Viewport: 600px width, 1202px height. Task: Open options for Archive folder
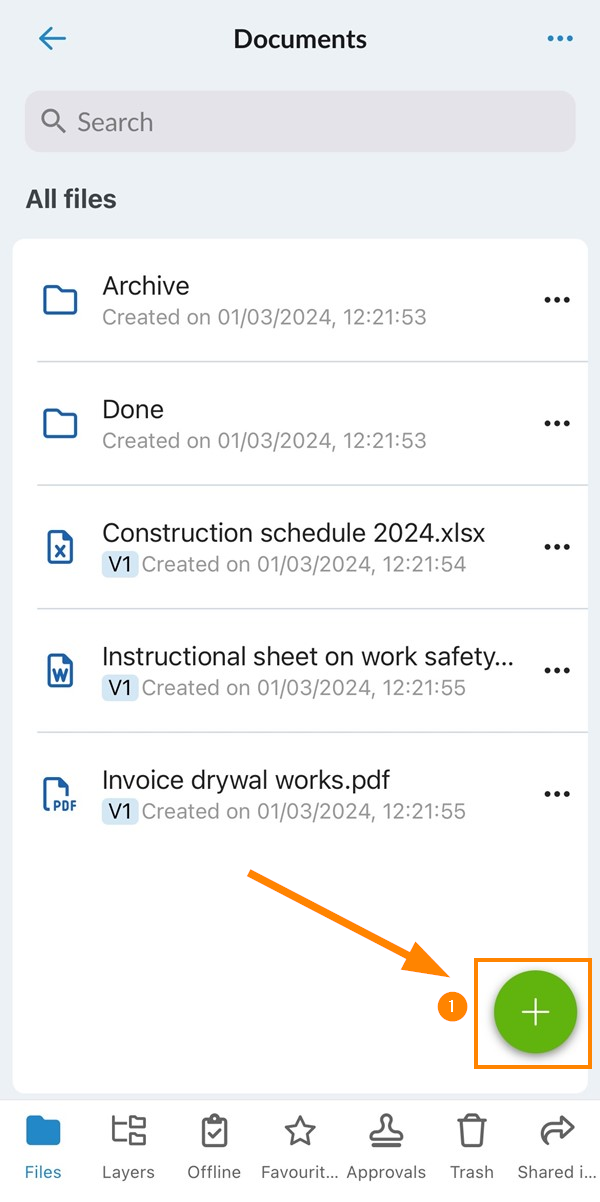pos(557,300)
